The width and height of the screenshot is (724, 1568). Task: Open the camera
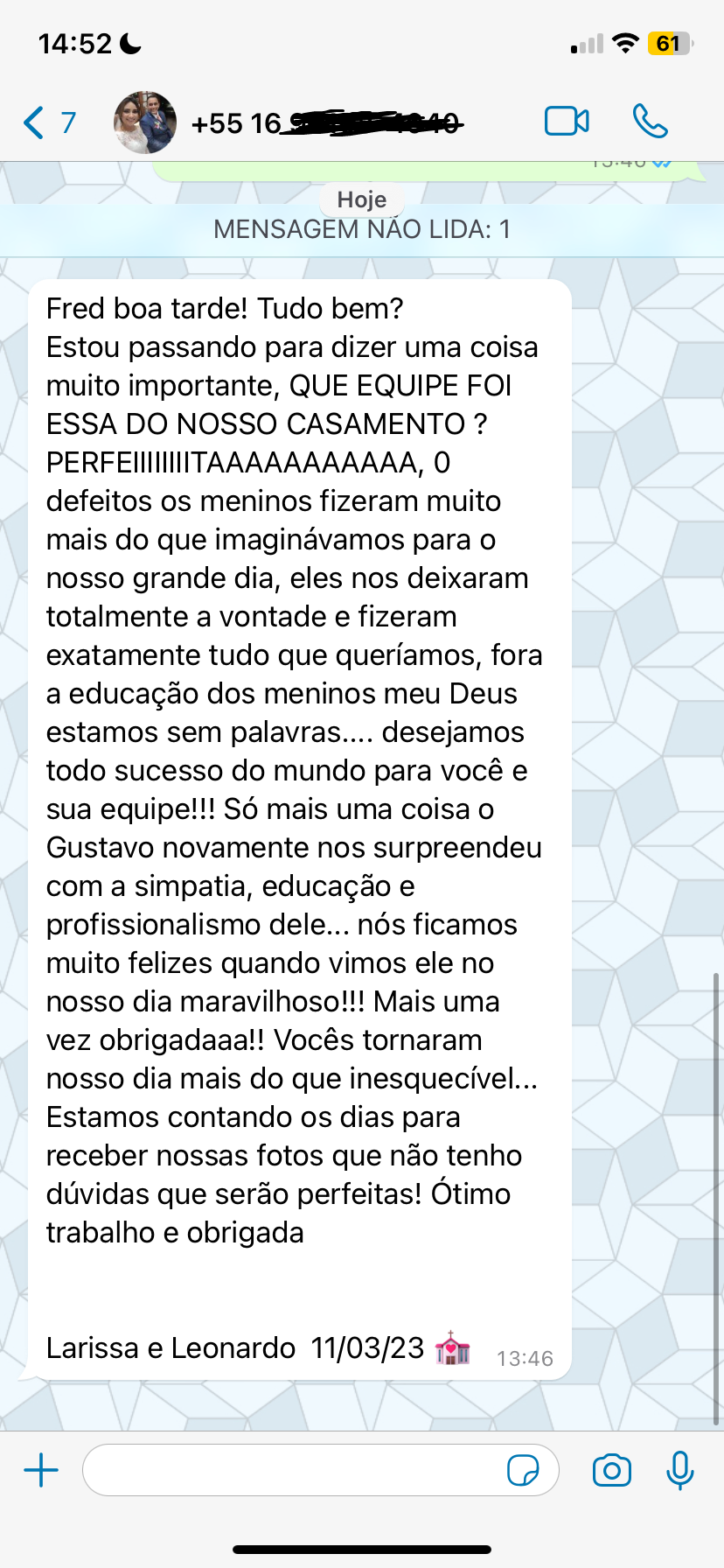pyautogui.click(x=611, y=1470)
